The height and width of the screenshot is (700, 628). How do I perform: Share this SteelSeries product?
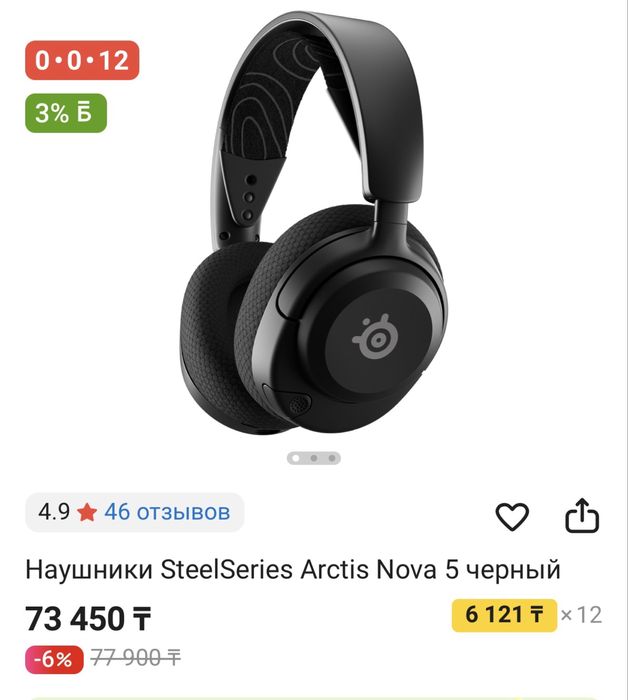tap(581, 516)
